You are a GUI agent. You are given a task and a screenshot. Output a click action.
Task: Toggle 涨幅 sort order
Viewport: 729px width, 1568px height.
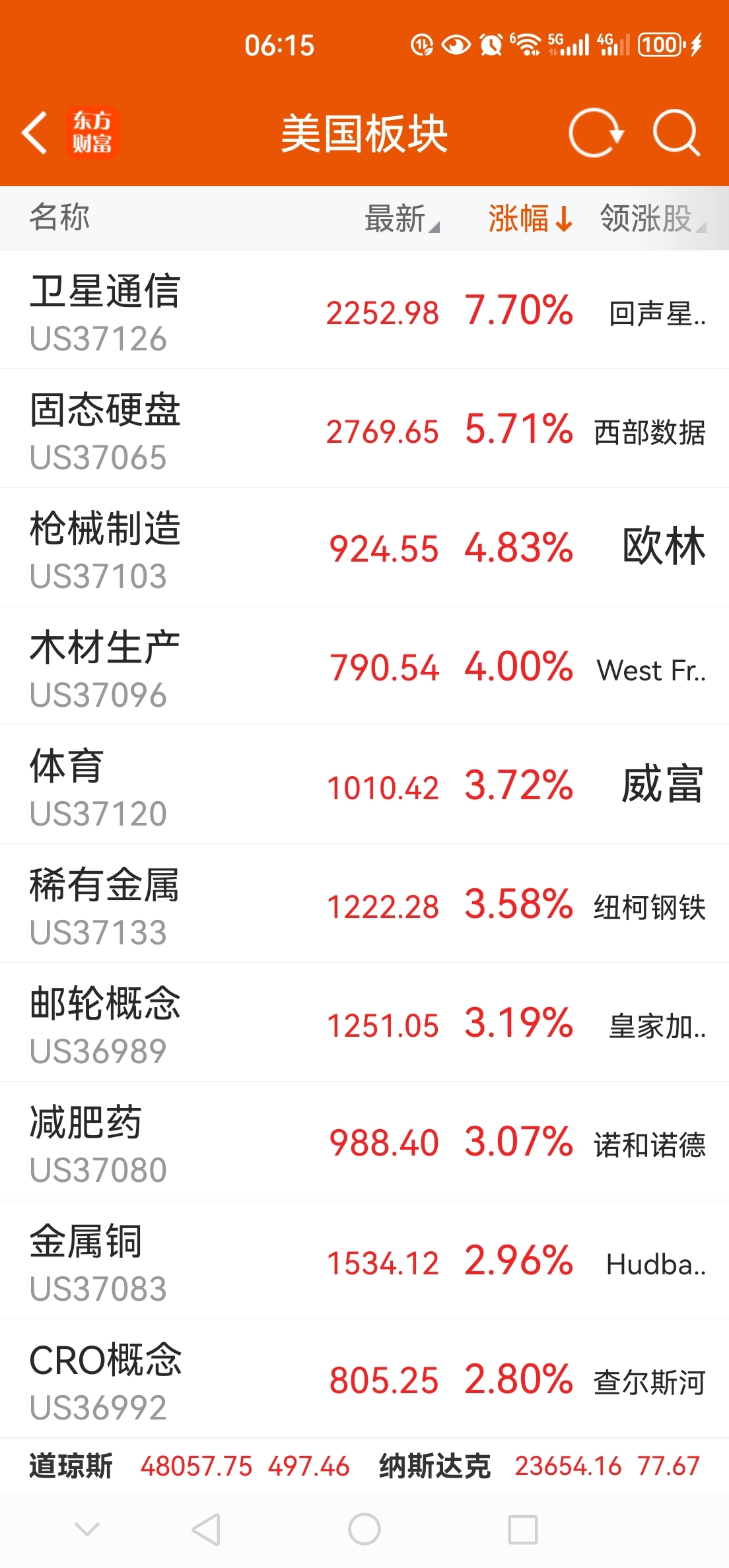coord(529,218)
